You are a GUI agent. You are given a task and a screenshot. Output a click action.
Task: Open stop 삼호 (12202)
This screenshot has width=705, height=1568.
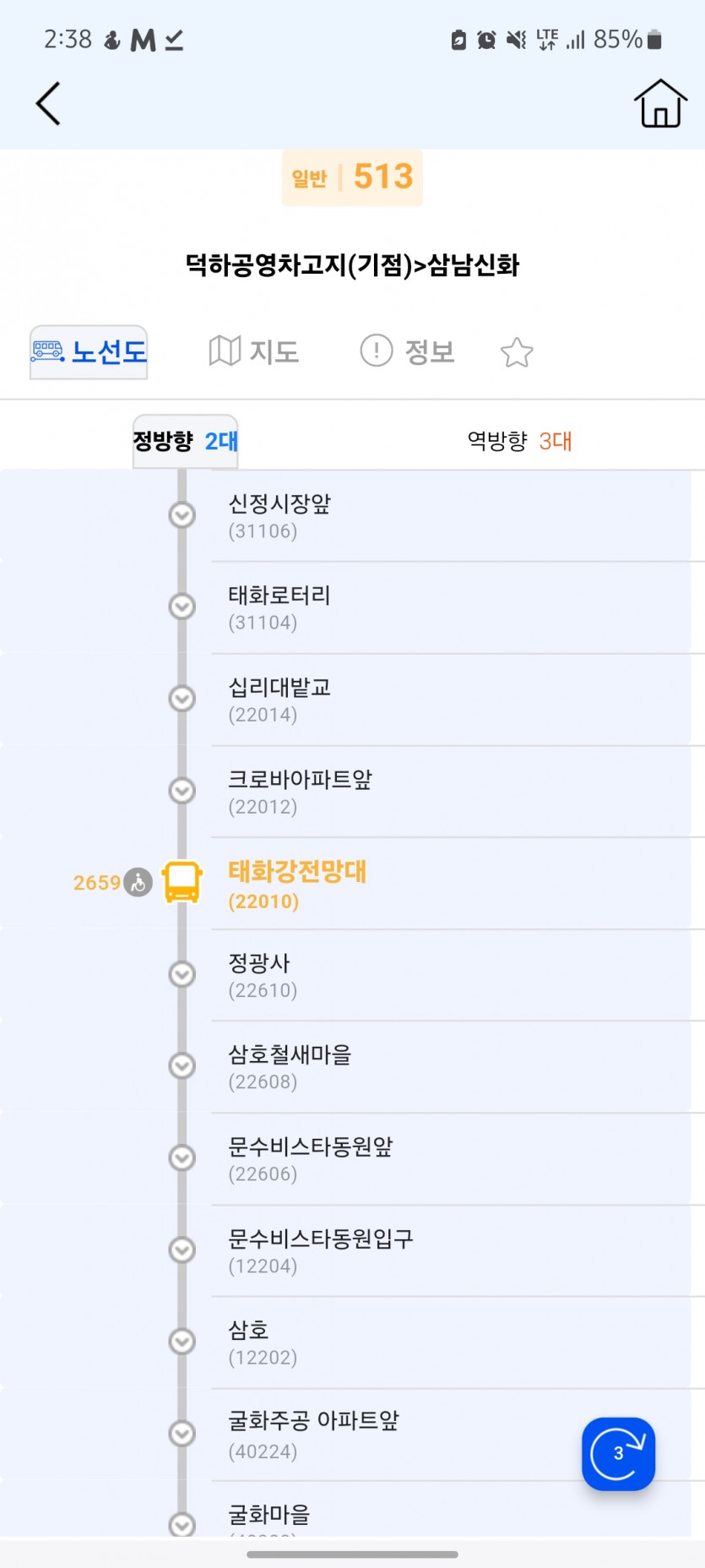coord(262,1342)
